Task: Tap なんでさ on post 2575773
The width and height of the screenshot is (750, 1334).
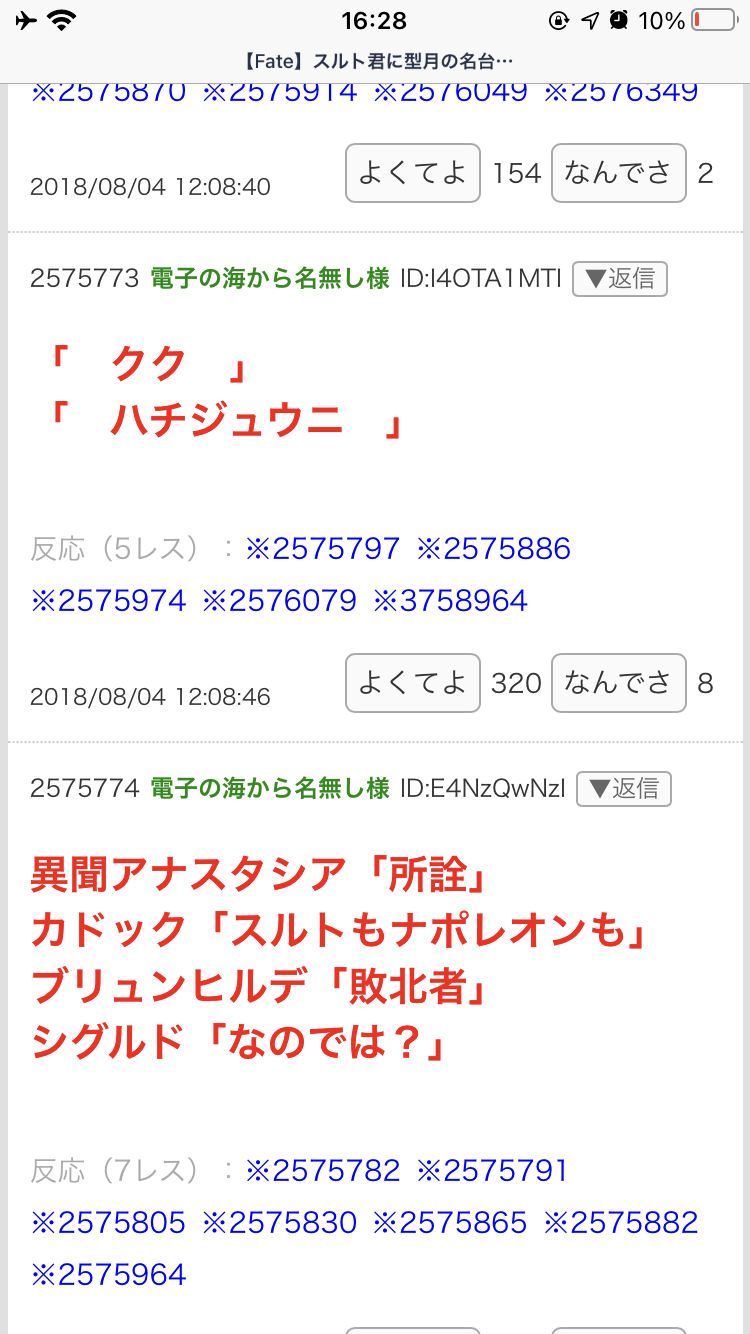Action: click(x=618, y=683)
